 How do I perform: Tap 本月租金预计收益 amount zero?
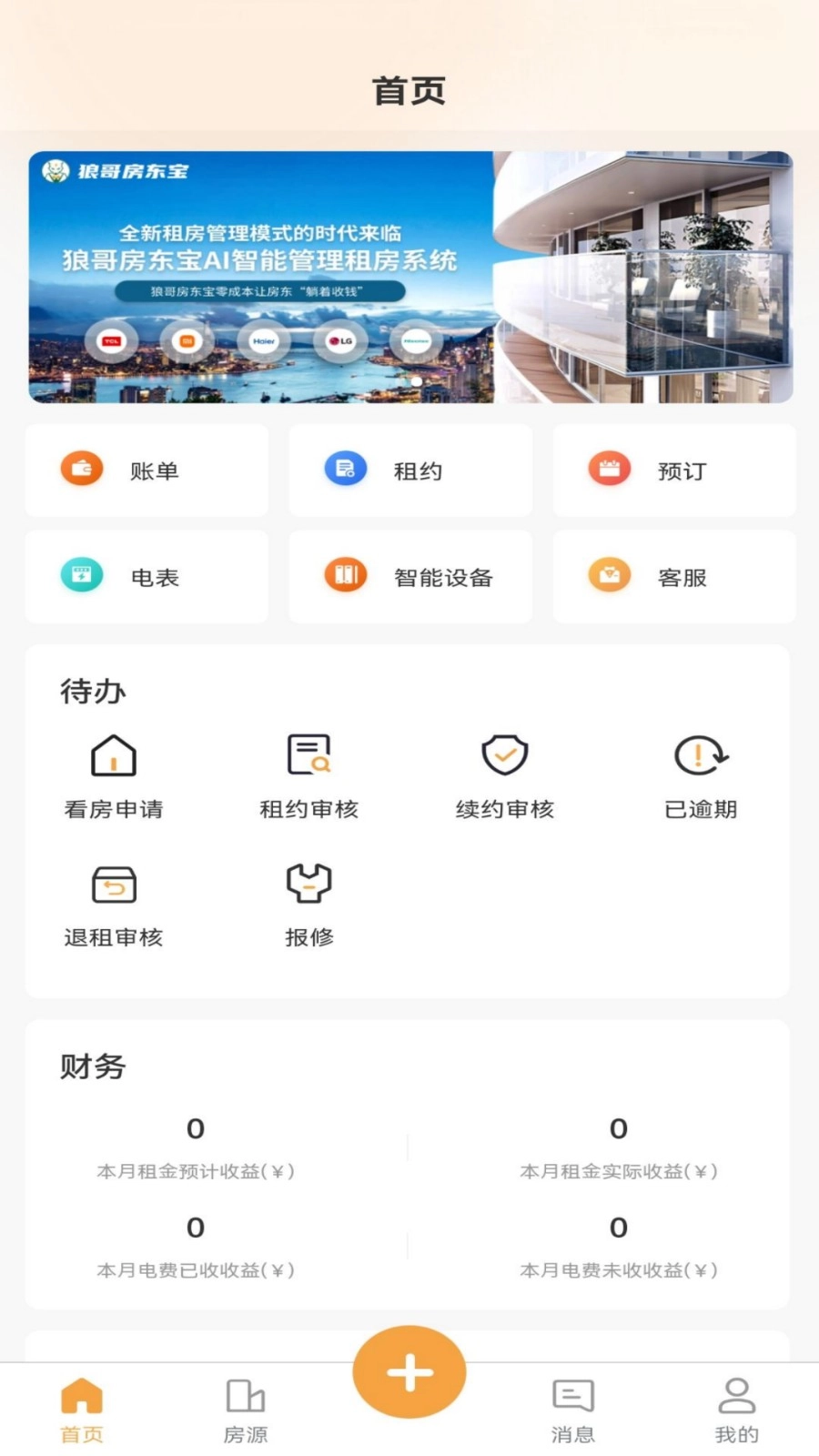click(195, 1129)
